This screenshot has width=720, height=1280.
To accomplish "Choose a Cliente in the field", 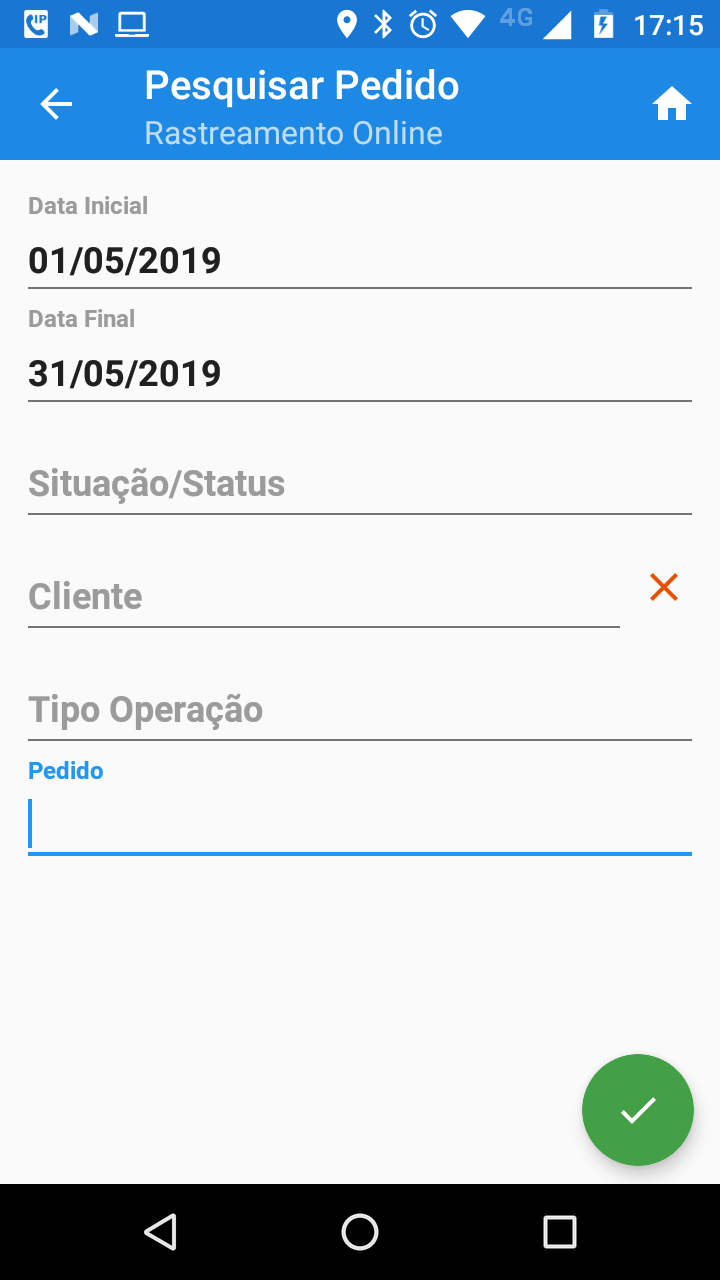I will pyautogui.click(x=323, y=597).
